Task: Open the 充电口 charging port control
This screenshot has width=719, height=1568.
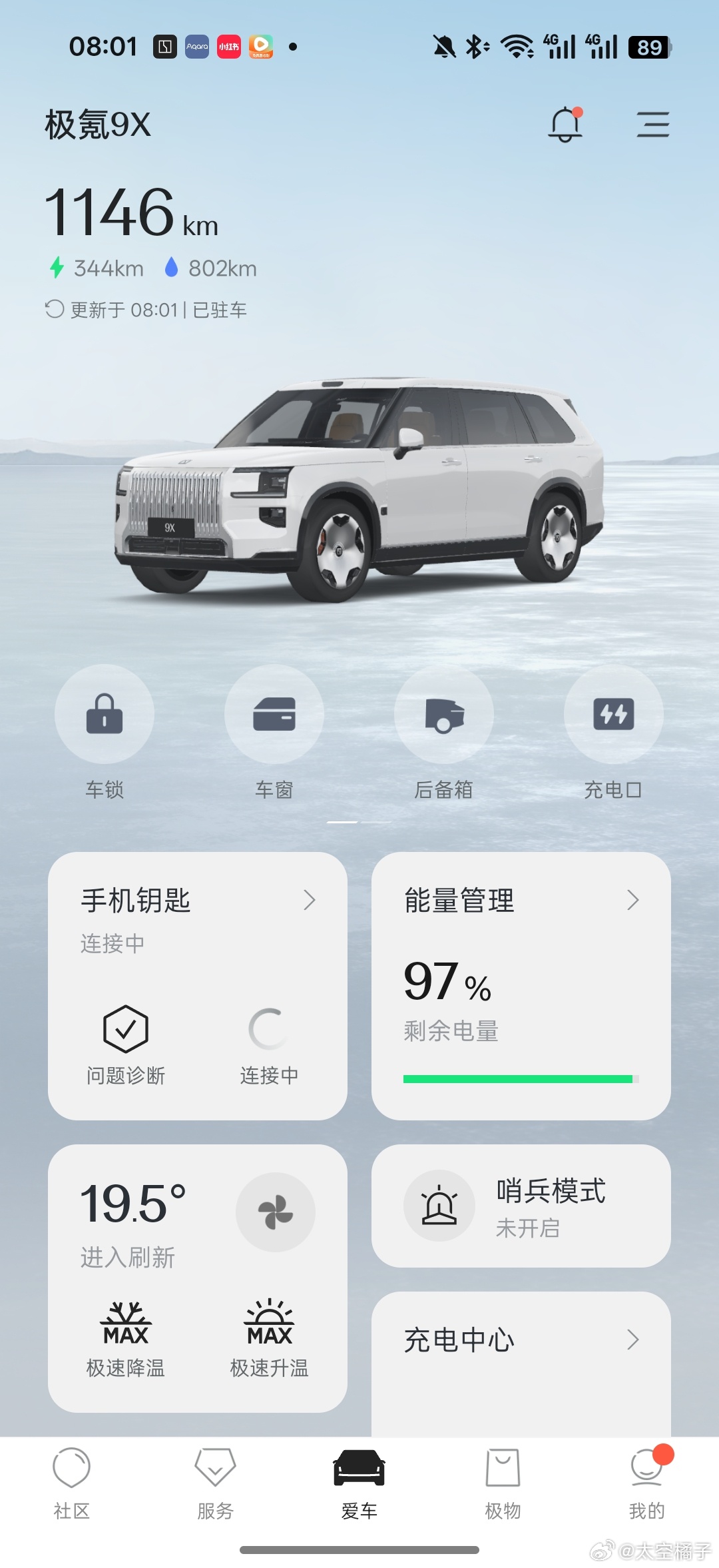Action: [614, 713]
